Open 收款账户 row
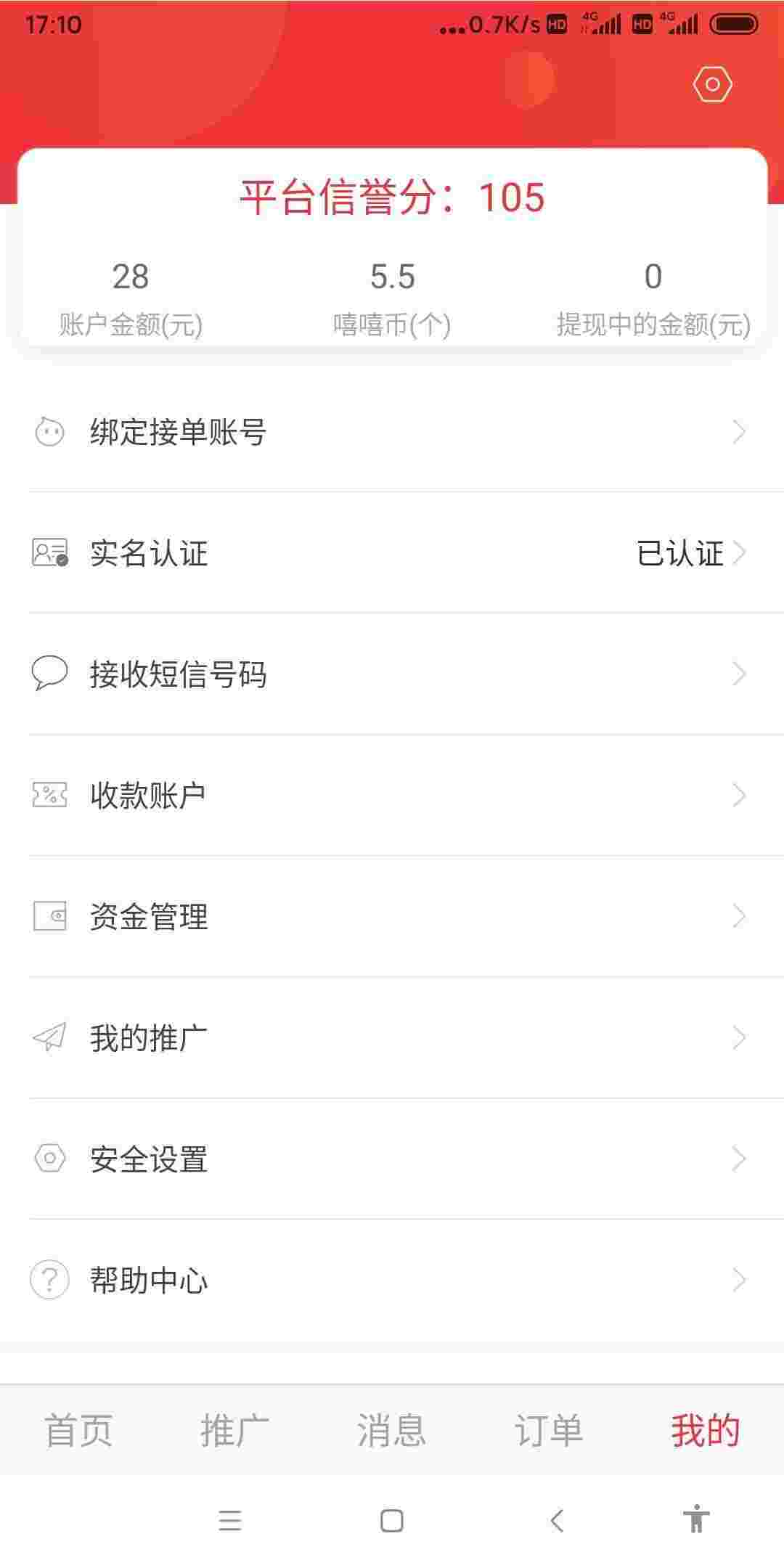784x1568 pixels. [392, 796]
